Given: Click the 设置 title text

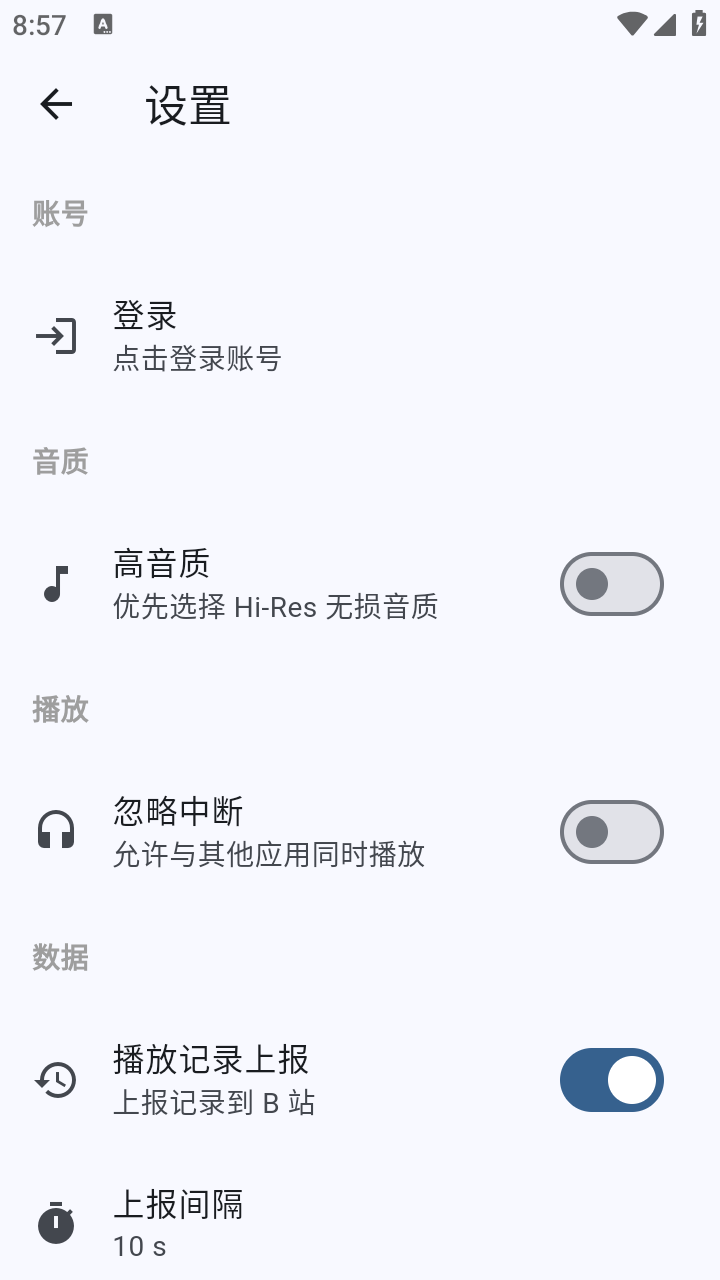Looking at the screenshot, I should (x=185, y=105).
